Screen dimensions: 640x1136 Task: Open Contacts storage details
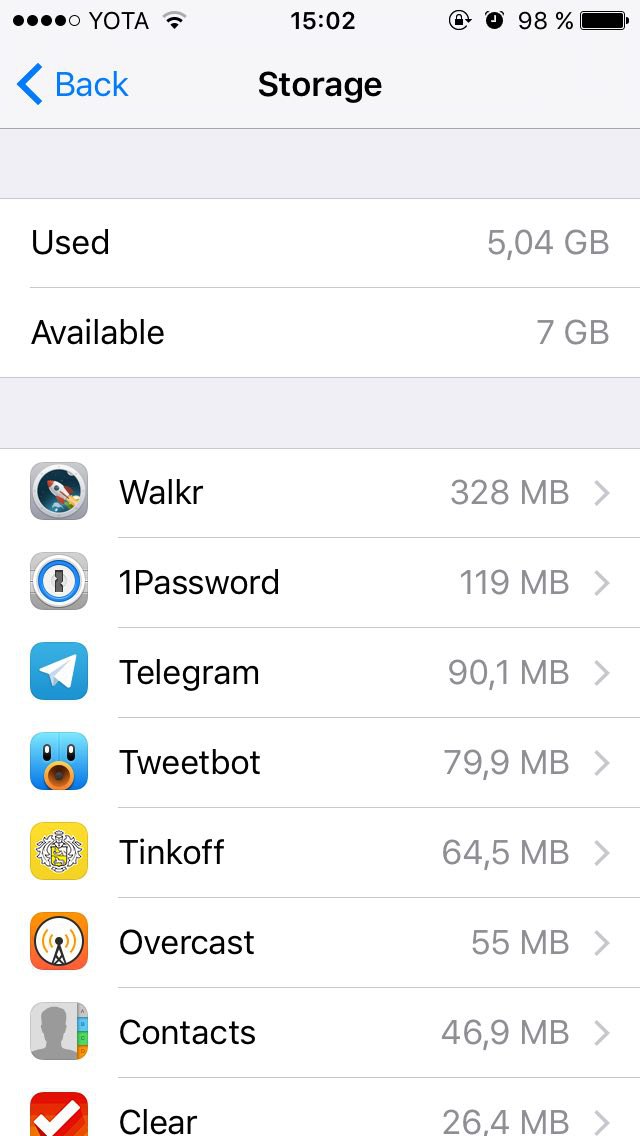[x=320, y=1032]
